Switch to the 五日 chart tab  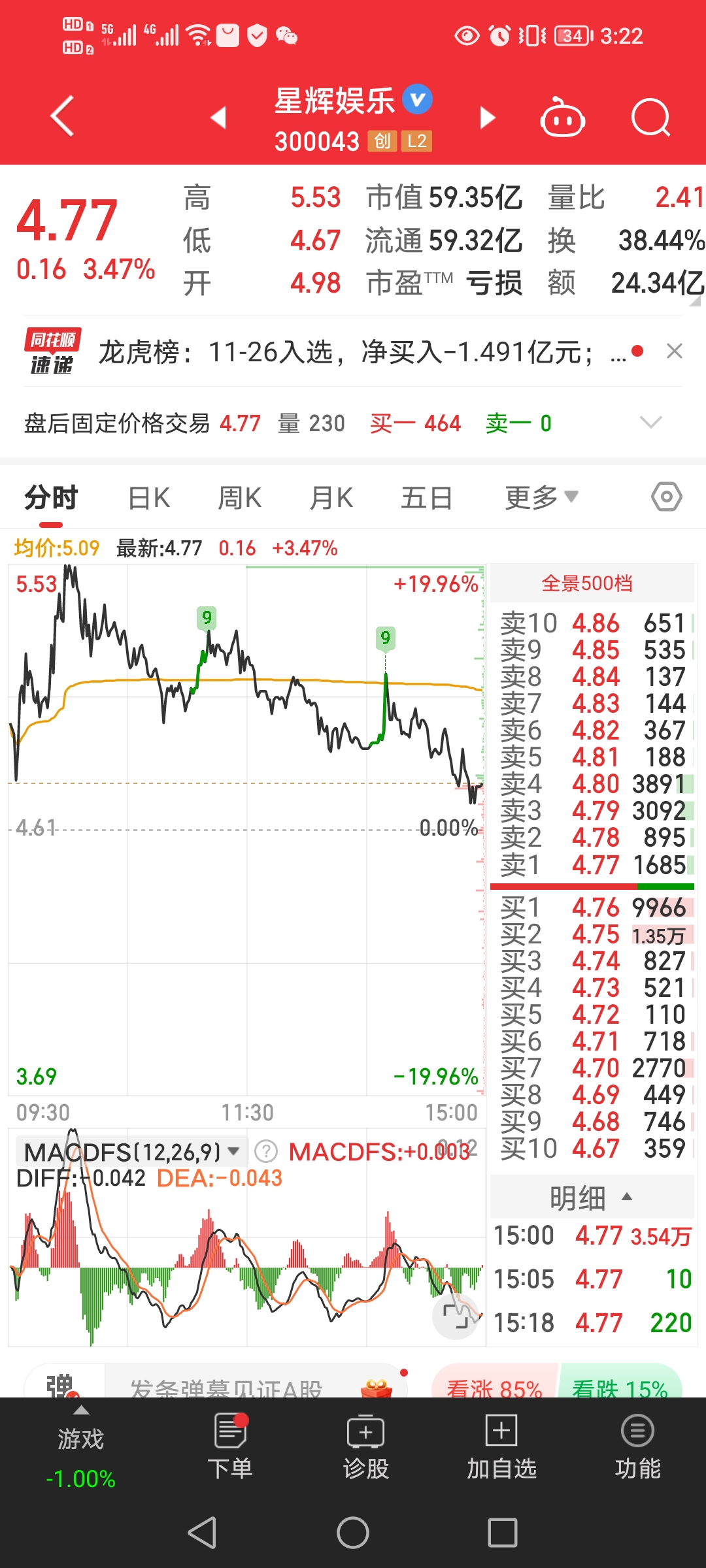click(427, 498)
